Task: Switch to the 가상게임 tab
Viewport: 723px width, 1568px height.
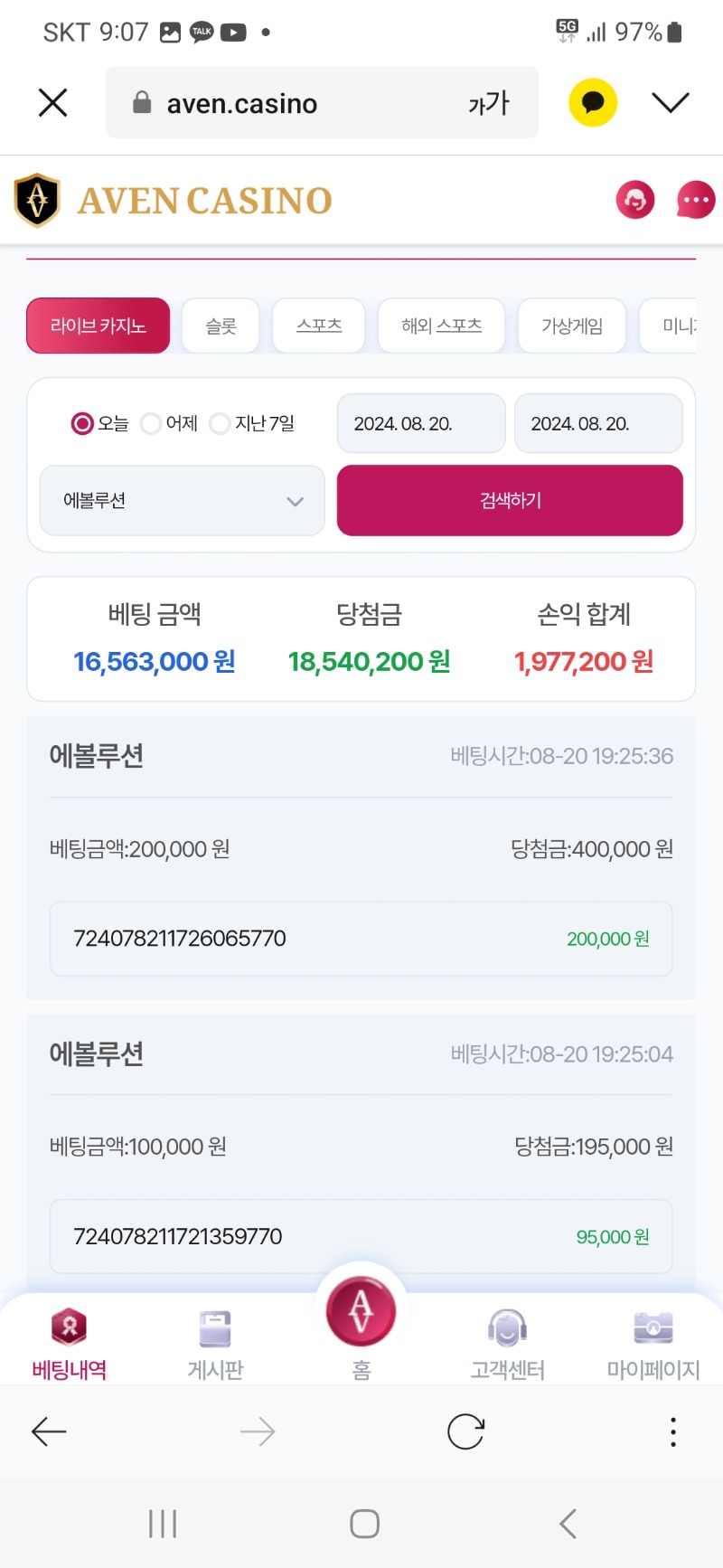Action: click(572, 326)
